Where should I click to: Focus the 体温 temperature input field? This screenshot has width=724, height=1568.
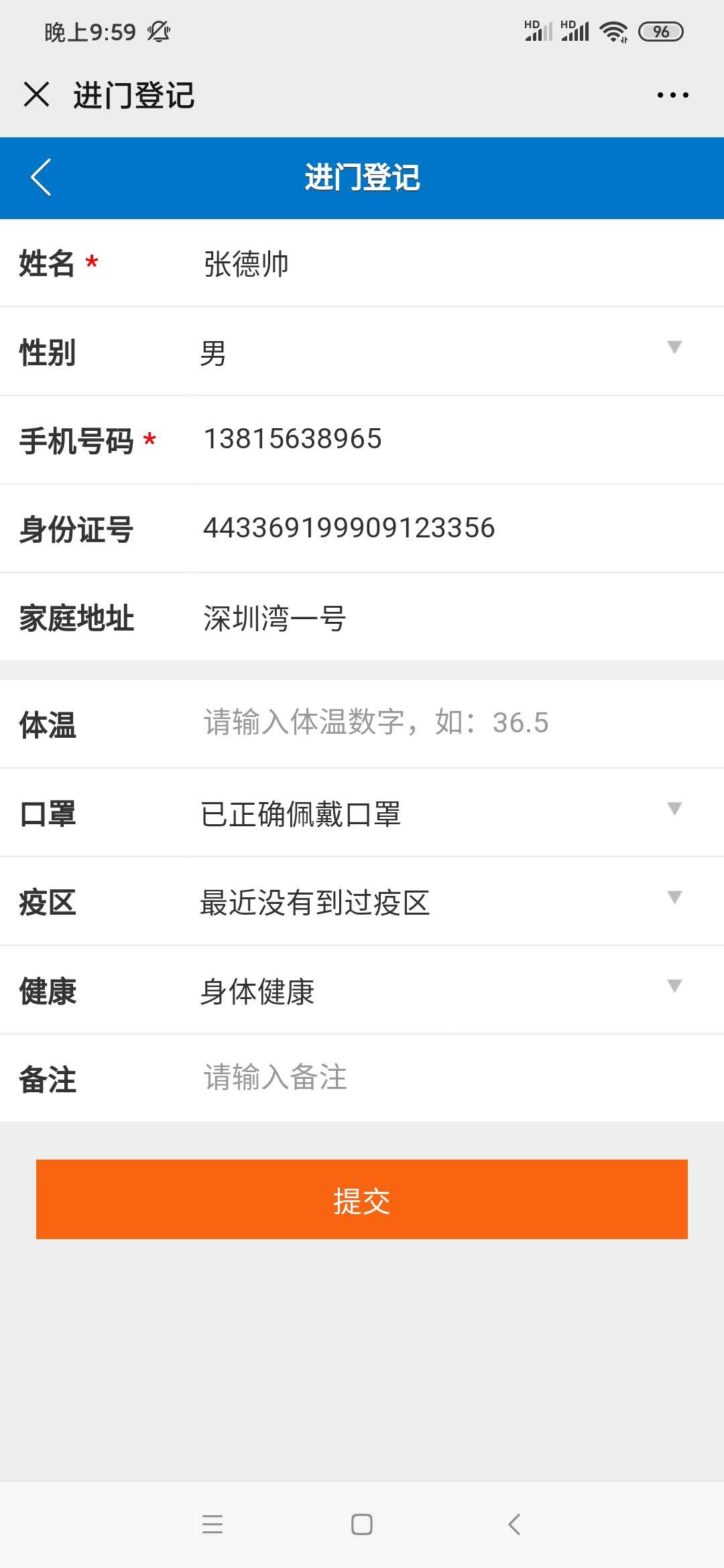456,724
